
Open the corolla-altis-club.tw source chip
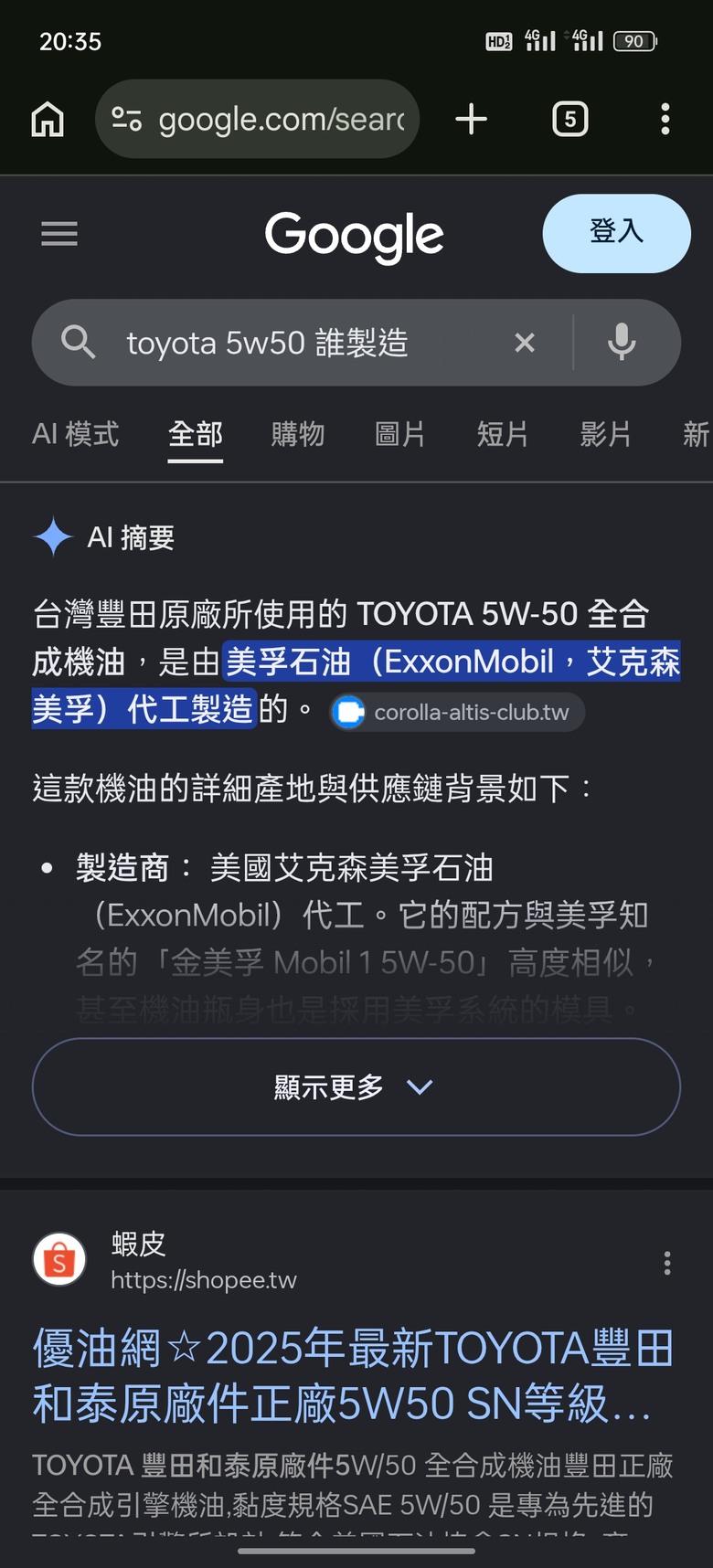457,713
